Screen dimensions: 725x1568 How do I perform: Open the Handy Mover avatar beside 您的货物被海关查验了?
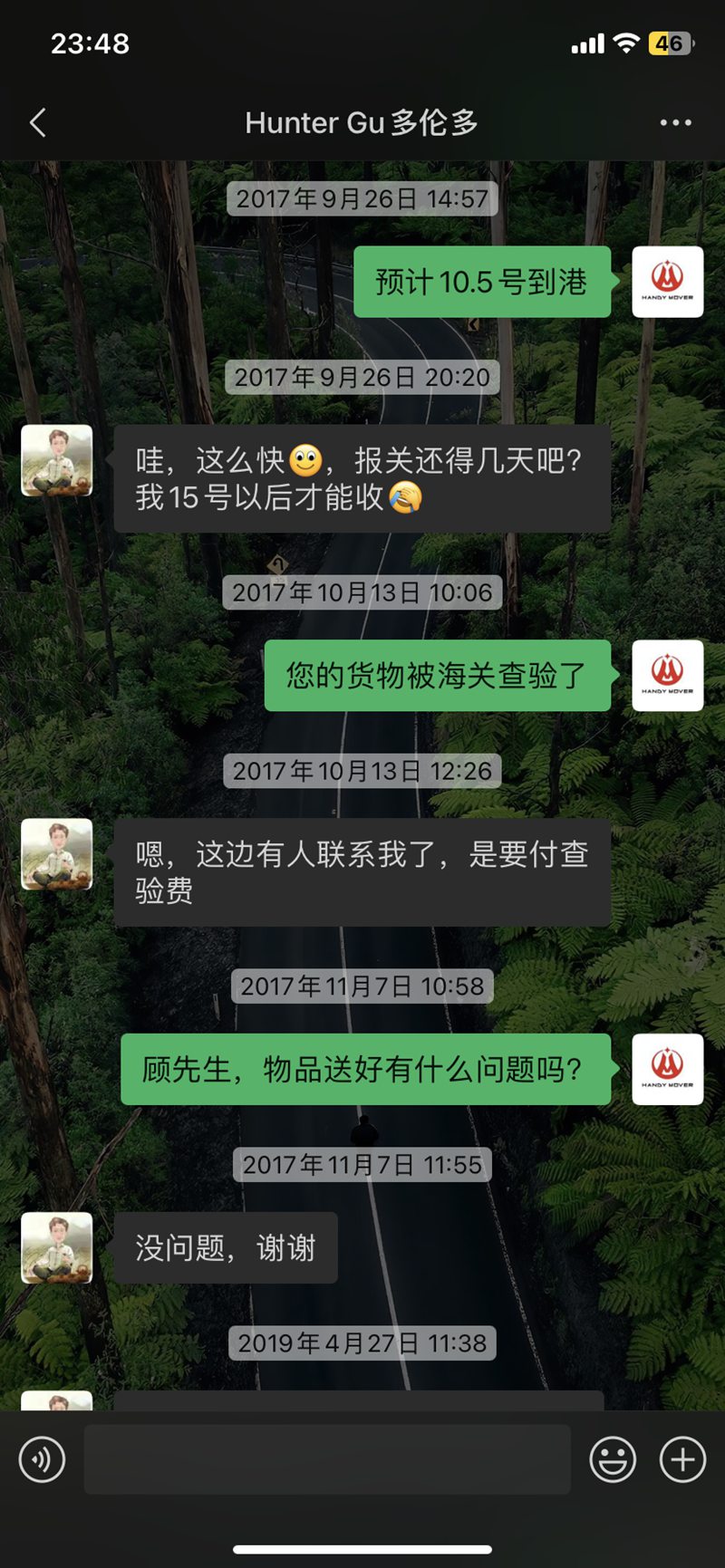[x=667, y=676]
